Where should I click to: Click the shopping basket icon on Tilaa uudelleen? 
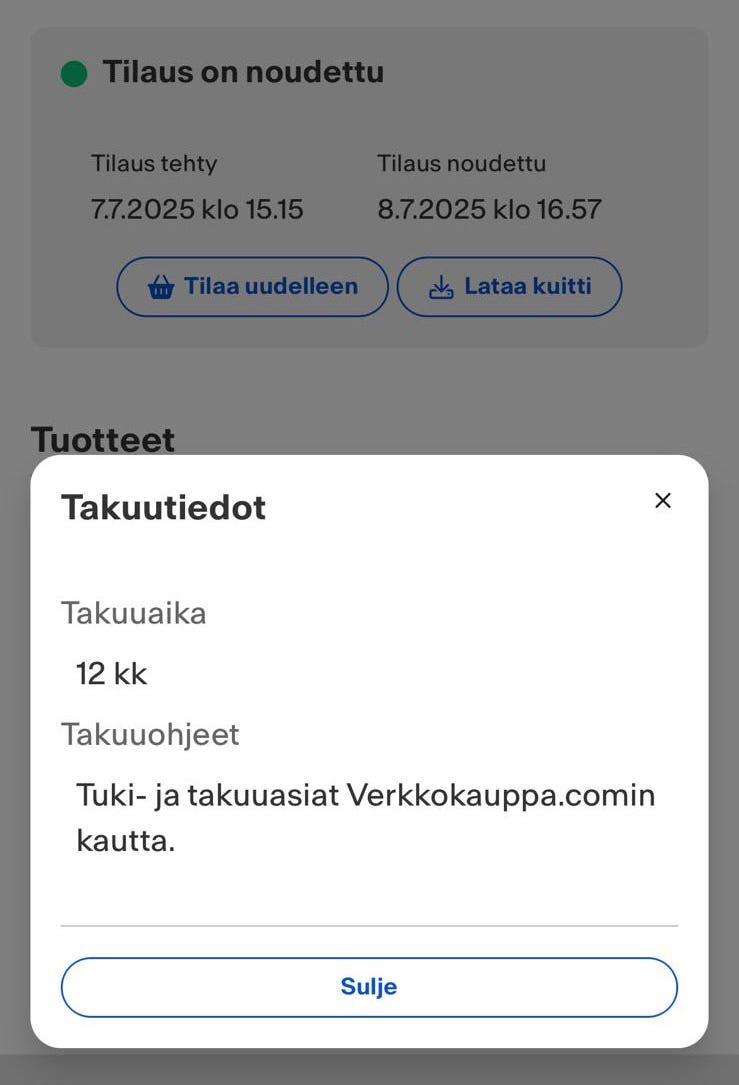click(160, 286)
